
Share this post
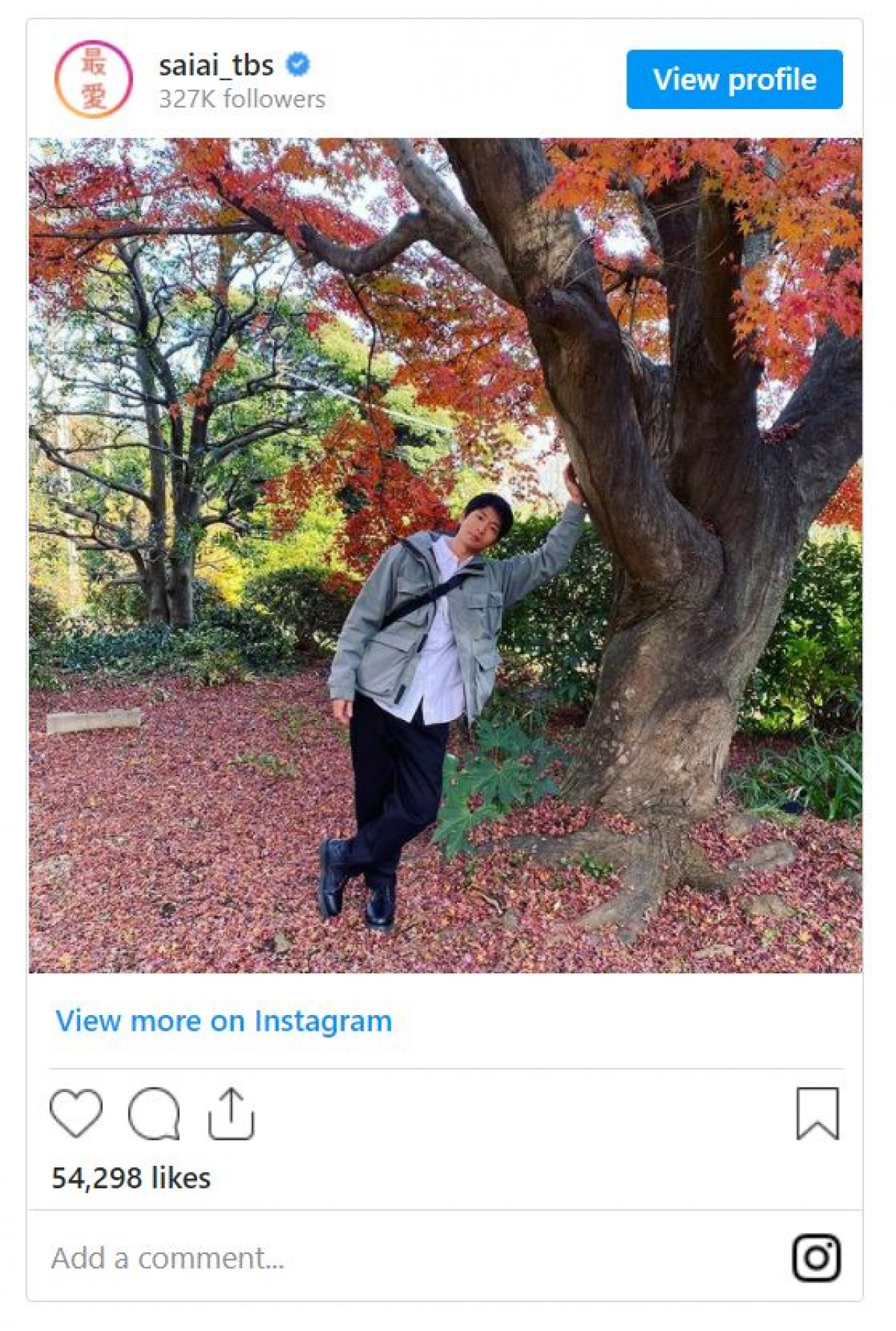[231, 1113]
